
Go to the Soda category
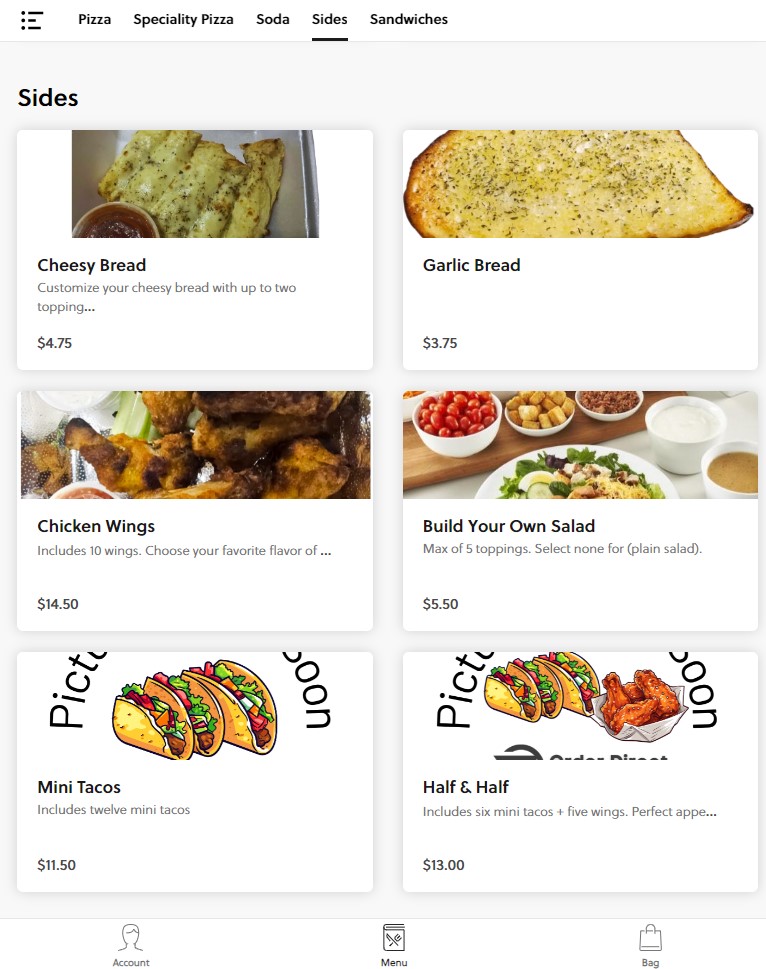[272, 19]
